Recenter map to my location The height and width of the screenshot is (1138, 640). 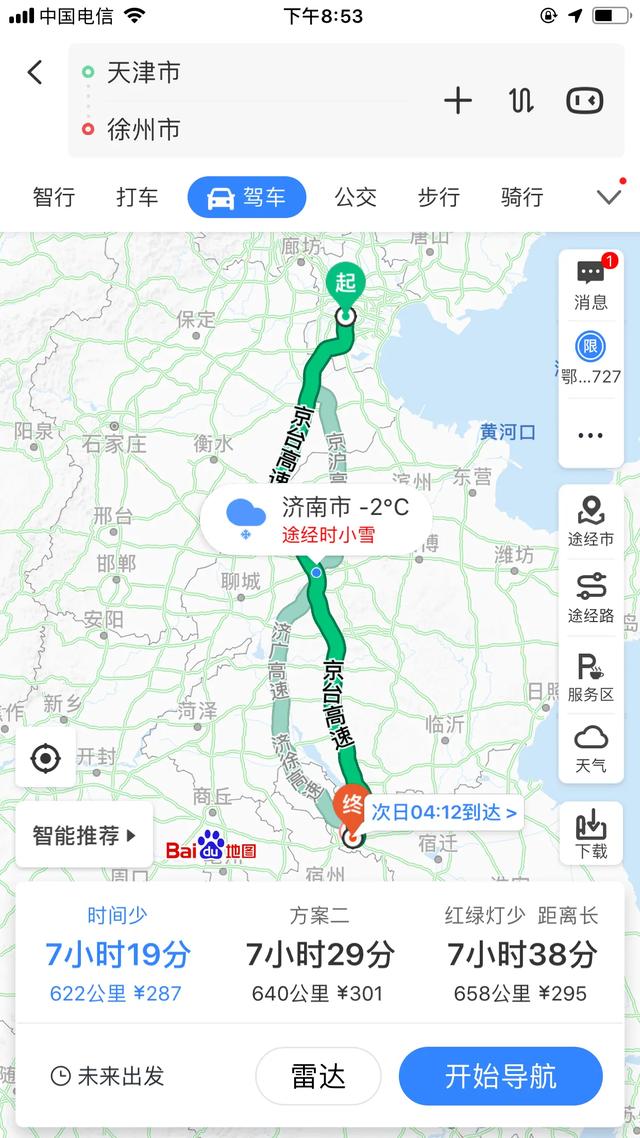pyautogui.click(x=45, y=758)
